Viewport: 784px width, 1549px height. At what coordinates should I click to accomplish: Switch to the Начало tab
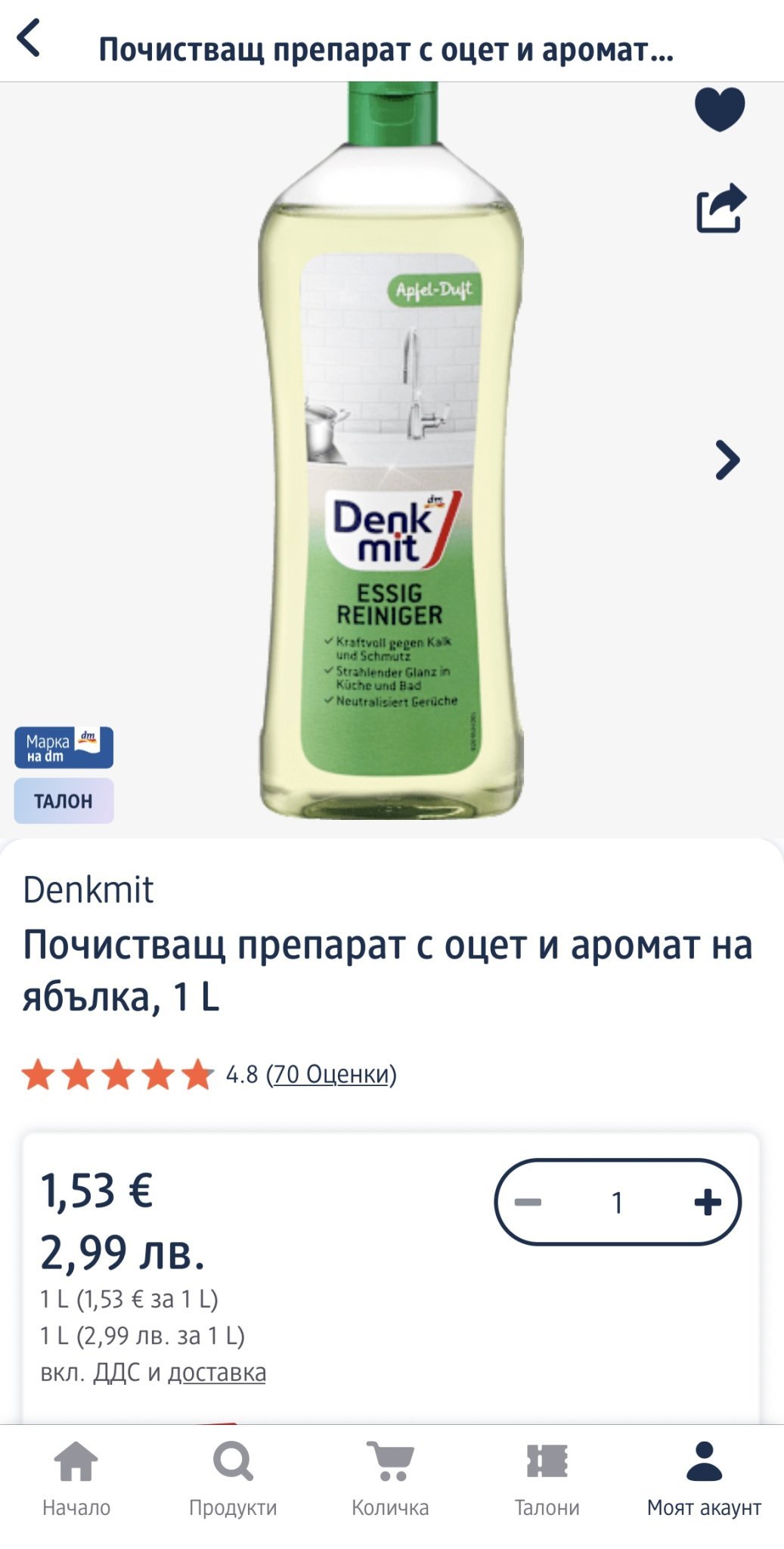[x=76, y=1479]
